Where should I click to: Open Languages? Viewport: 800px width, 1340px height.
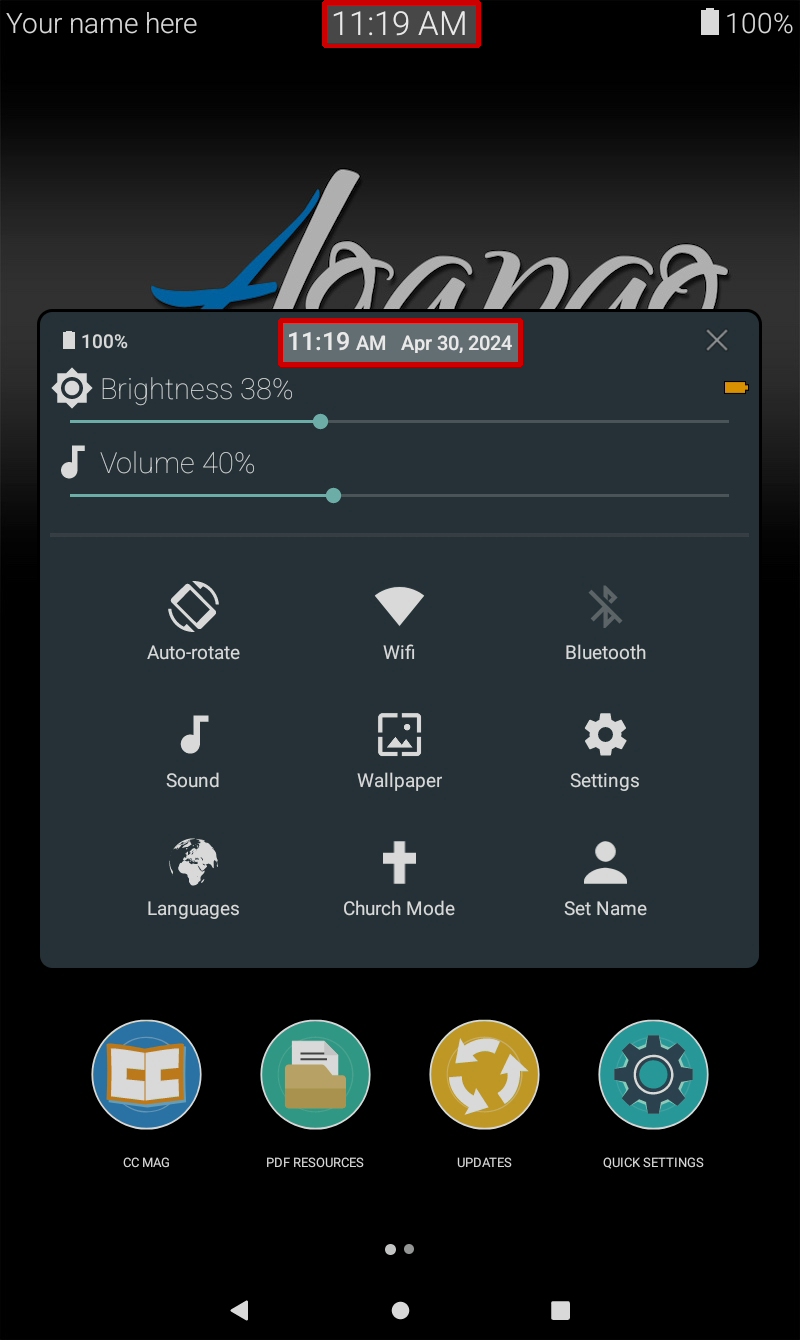pos(193,879)
